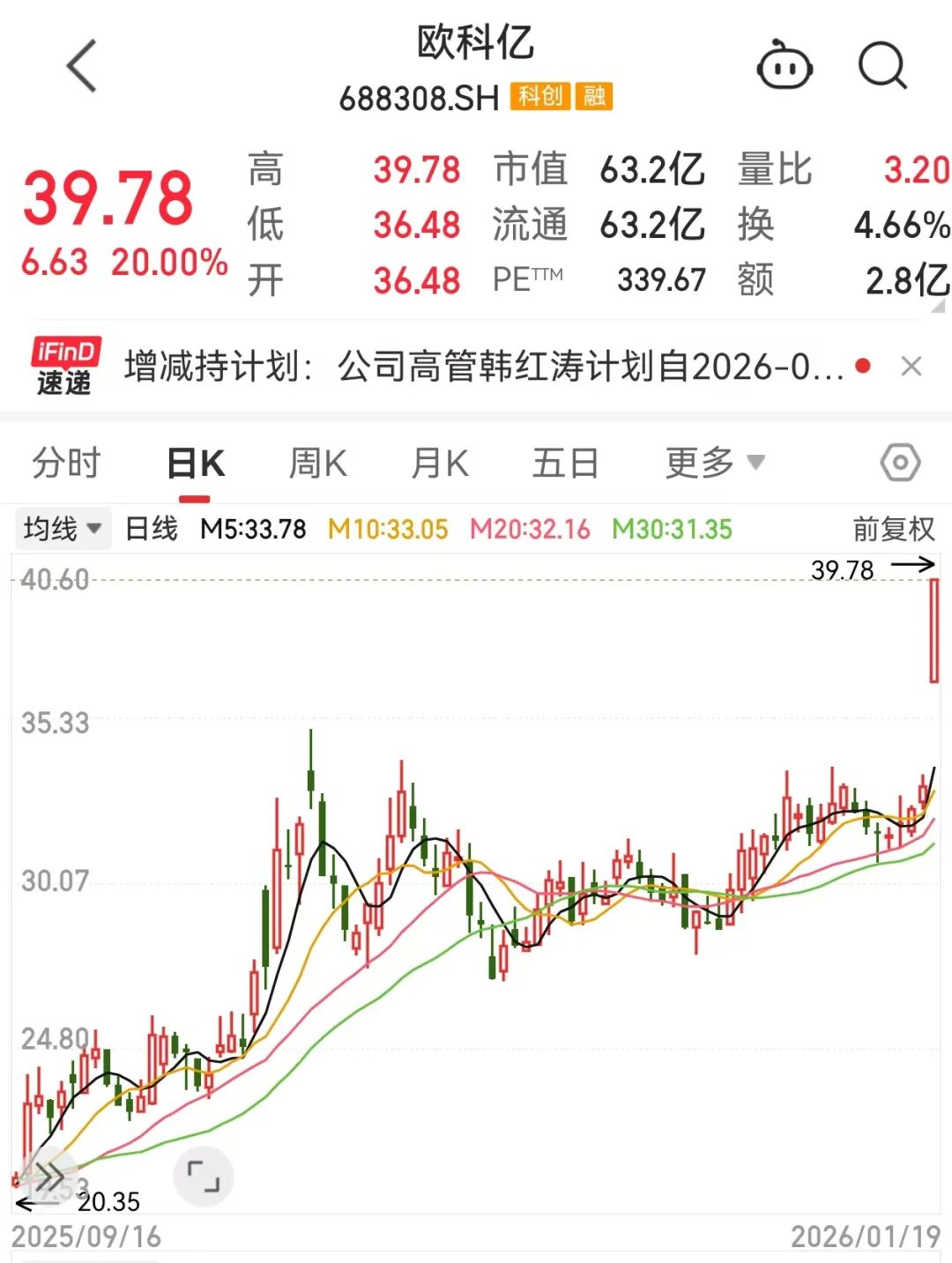Dismiss the iFinD 速递 news banner

click(x=911, y=367)
